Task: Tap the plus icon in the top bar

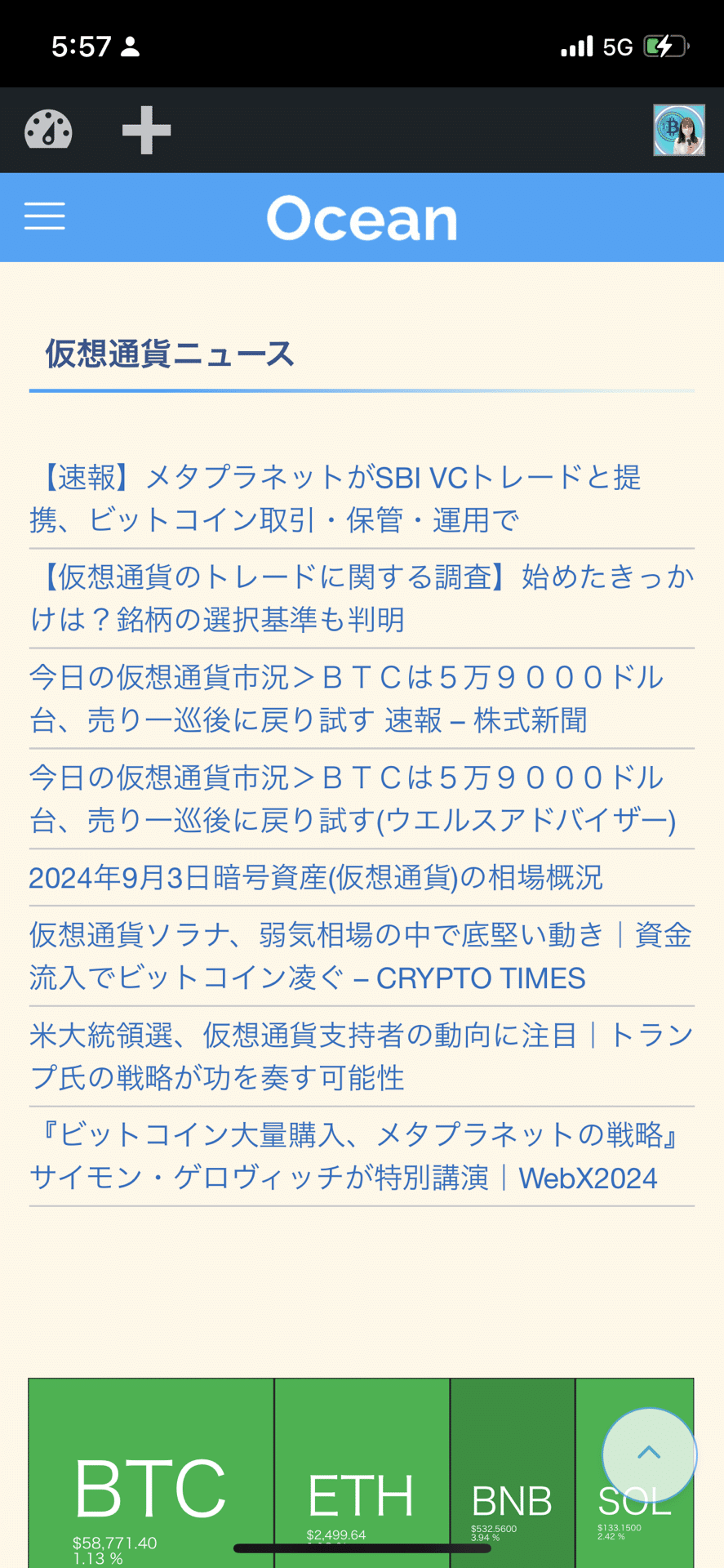Action: [146, 130]
